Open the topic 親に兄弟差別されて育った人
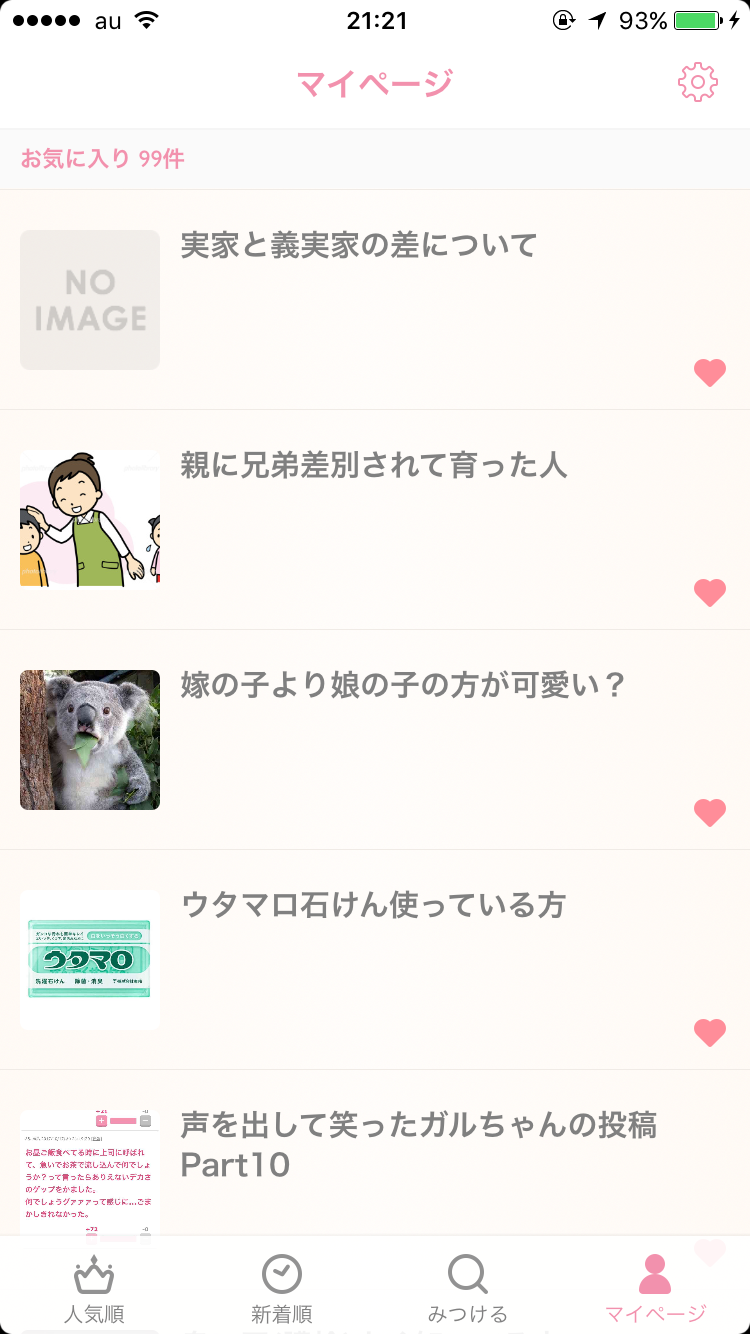This screenshot has height=1334, width=750. tap(375, 520)
